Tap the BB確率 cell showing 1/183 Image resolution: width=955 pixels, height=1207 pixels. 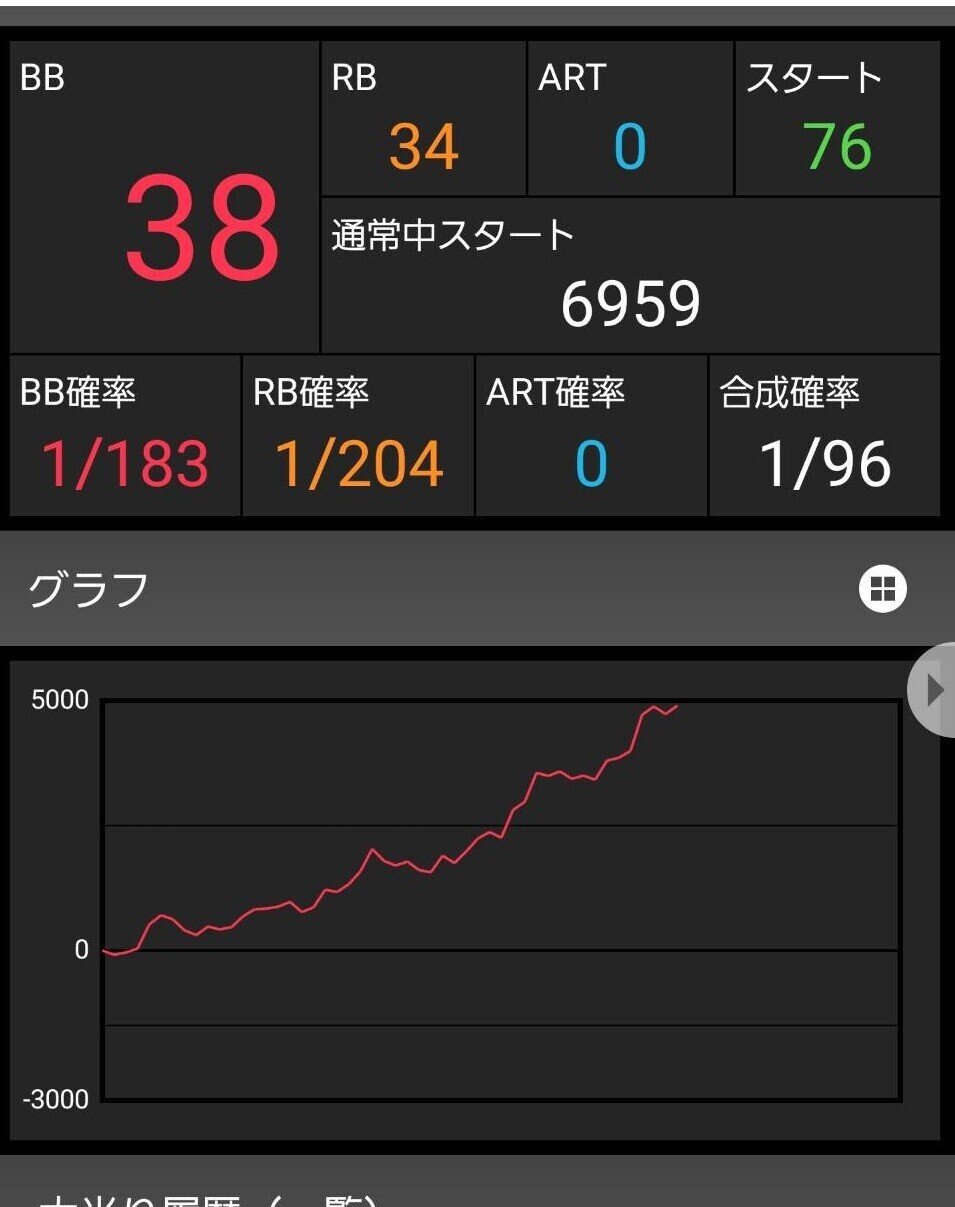pyautogui.click(x=120, y=435)
